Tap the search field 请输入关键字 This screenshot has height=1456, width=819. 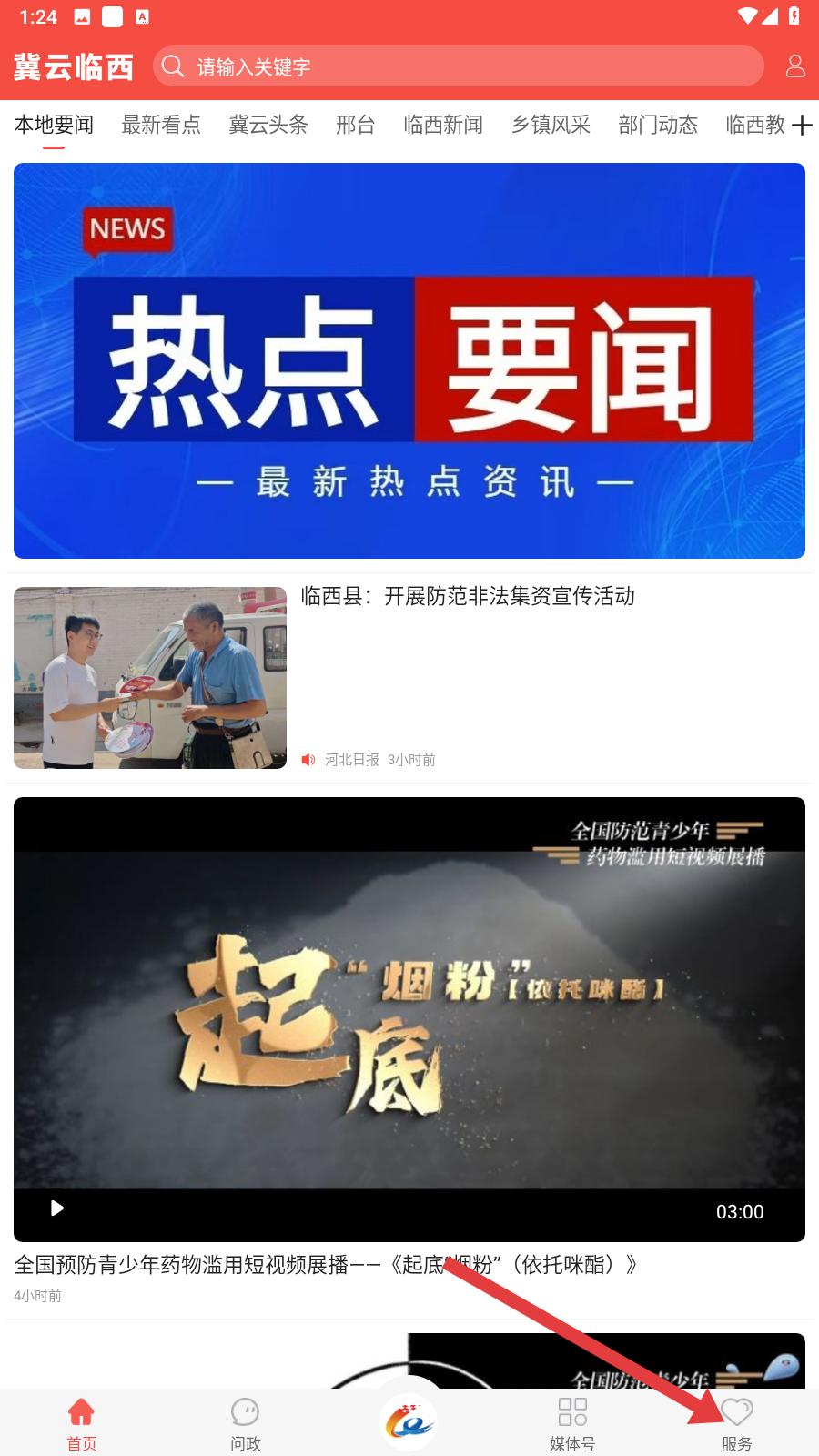[459, 66]
